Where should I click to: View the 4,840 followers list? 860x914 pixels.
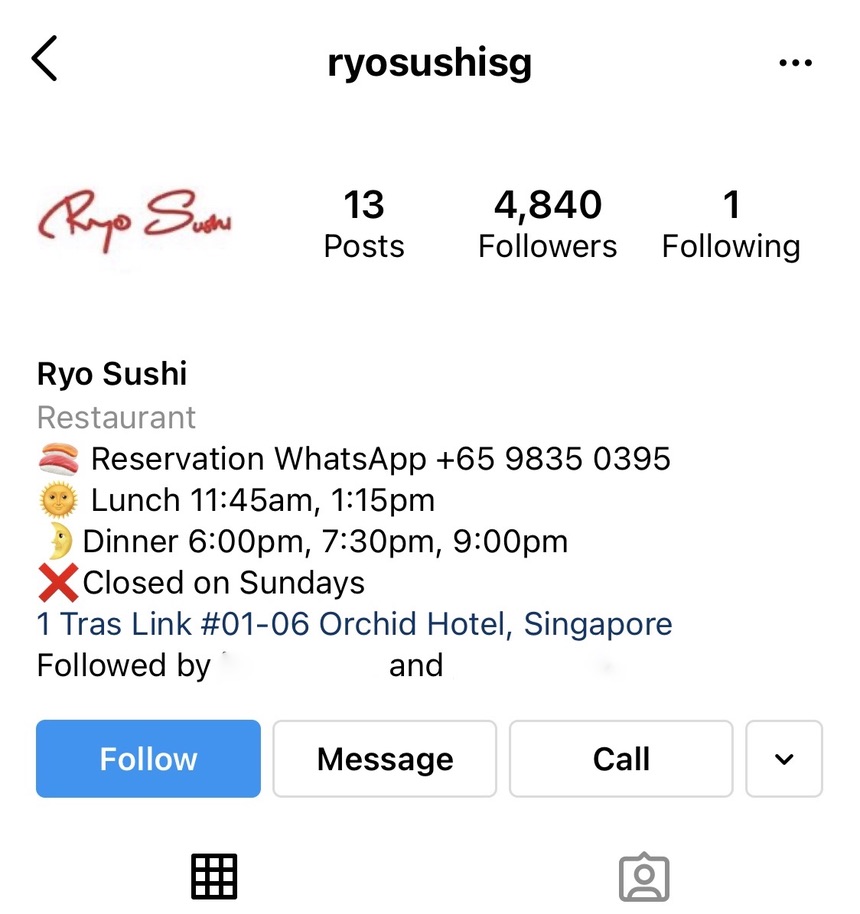coord(547,225)
